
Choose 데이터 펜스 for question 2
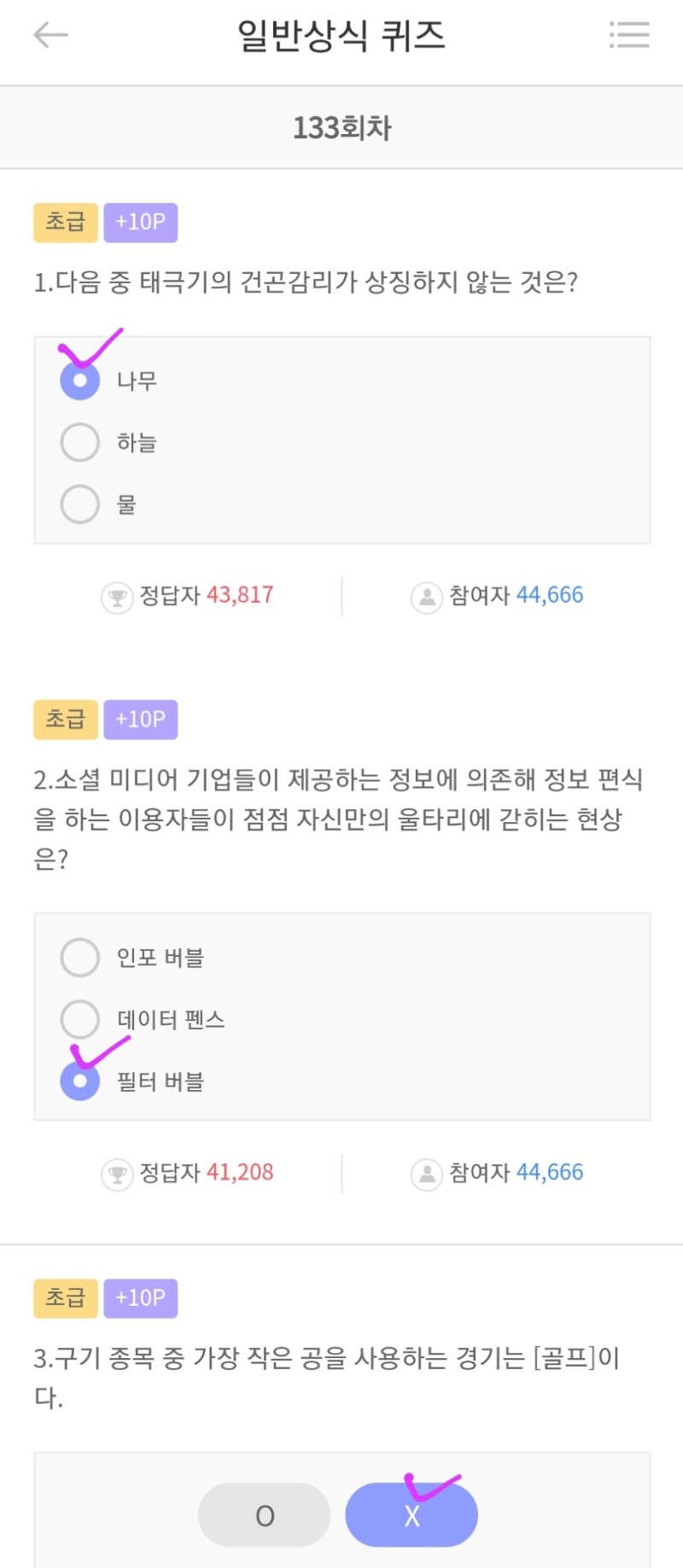[x=79, y=1019]
